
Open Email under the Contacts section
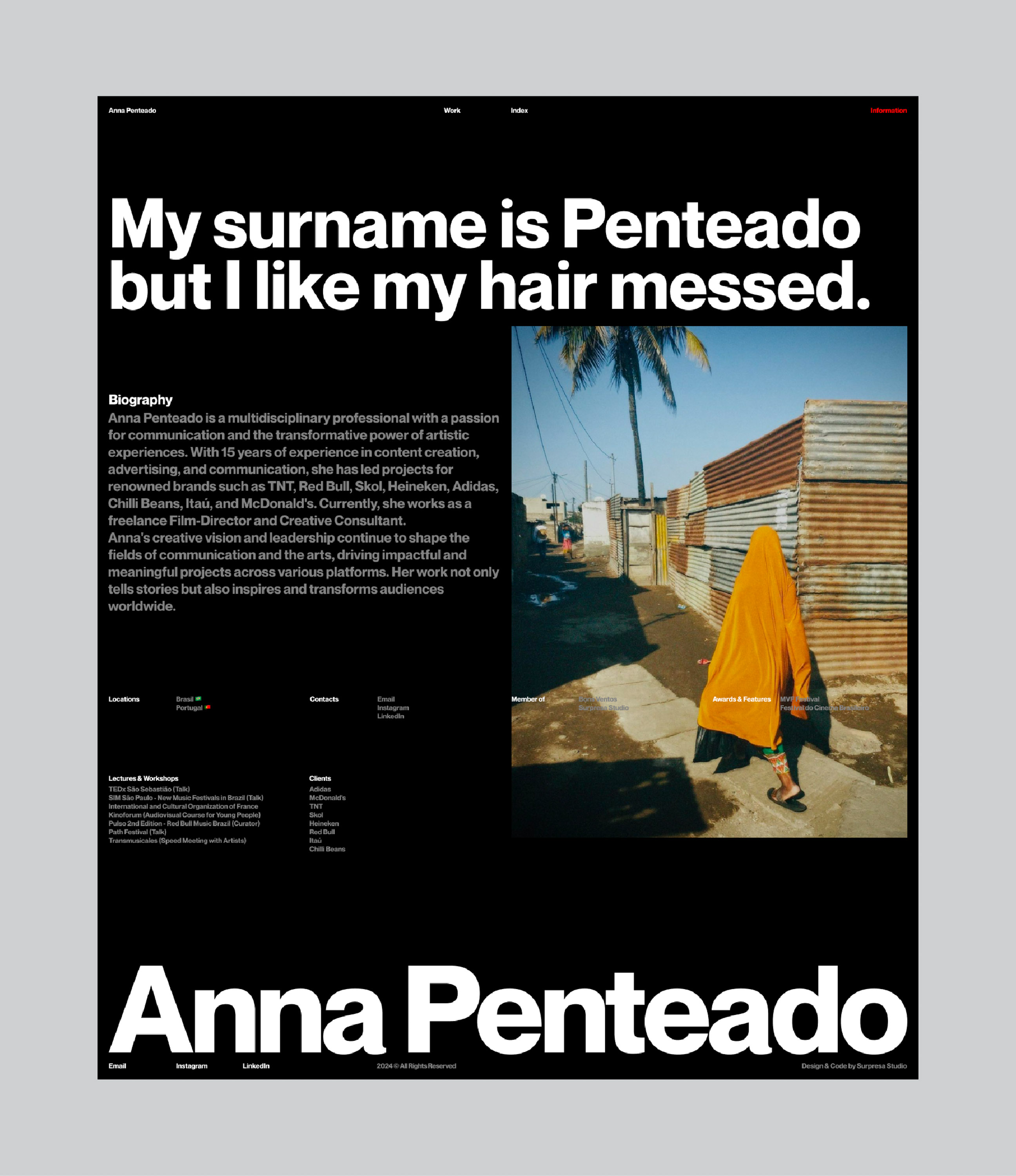point(386,699)
